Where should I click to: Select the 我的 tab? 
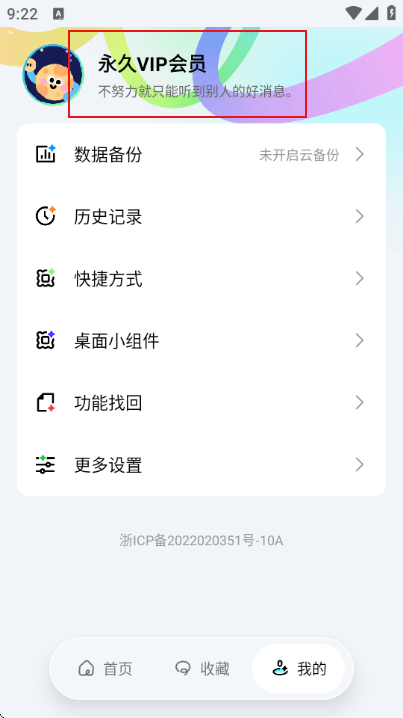point(299,669)
